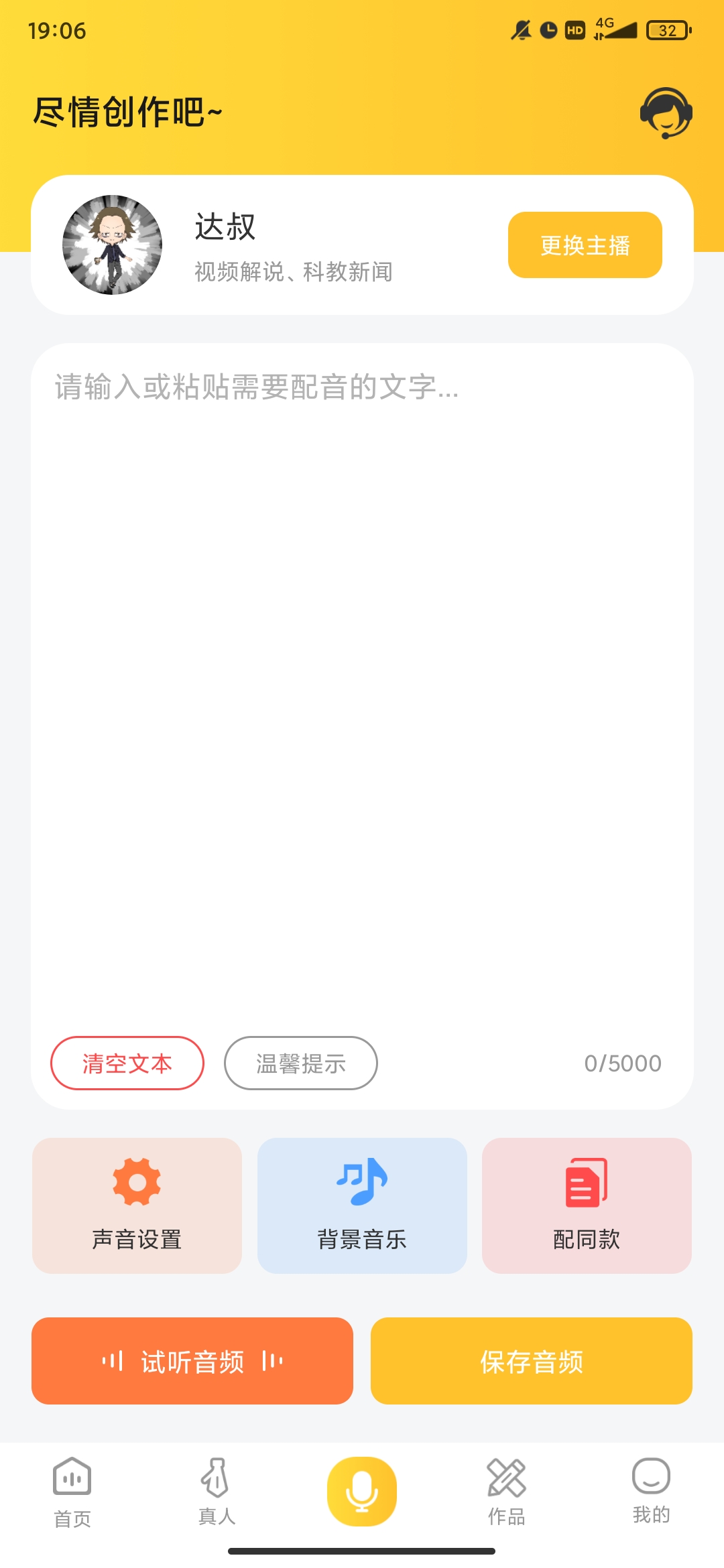Show the 温馨提示 tips
The width and height of the screenshot is (724, 1568).
300,1063
